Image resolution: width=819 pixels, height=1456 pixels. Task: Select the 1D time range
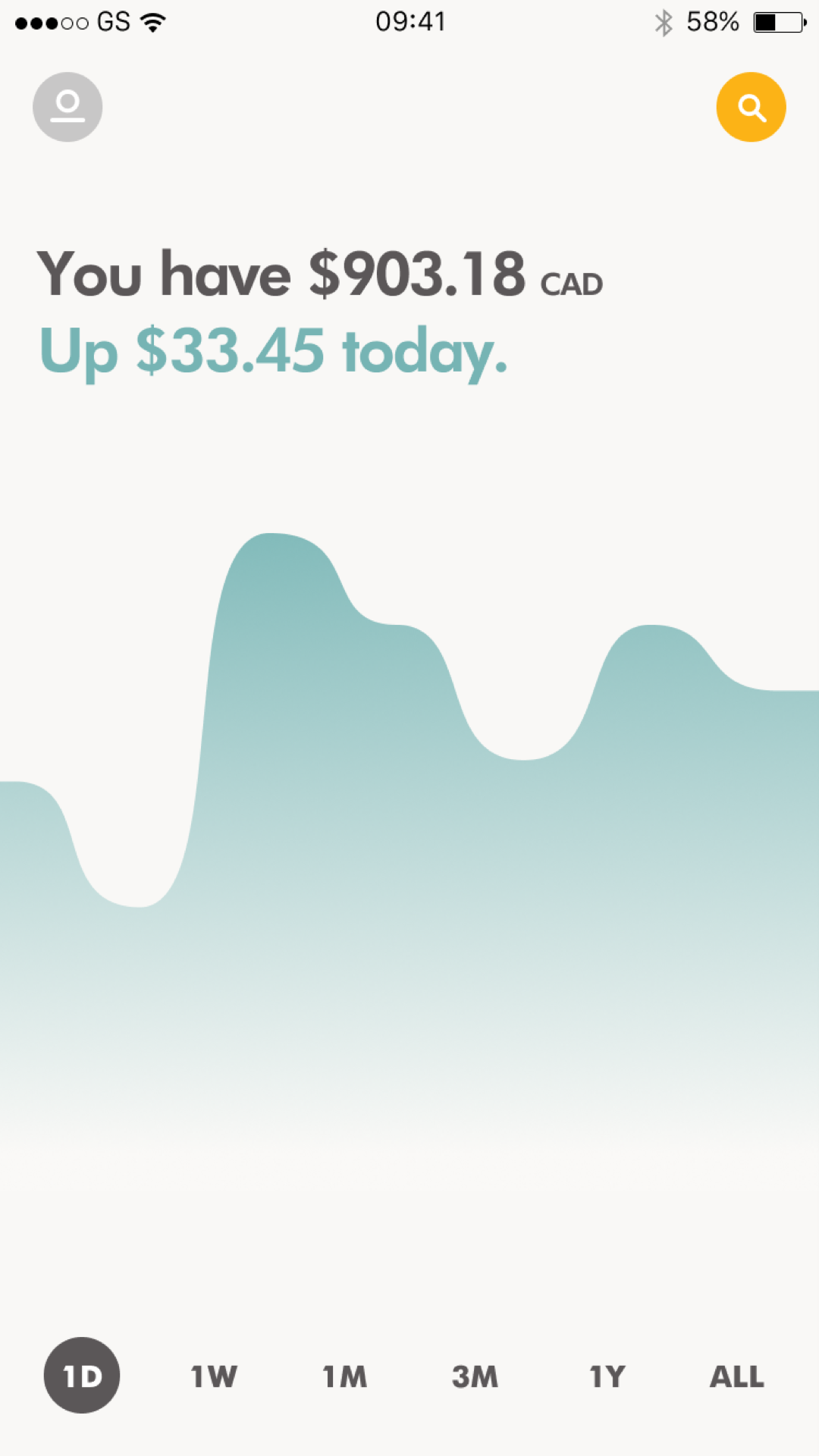[x=82, y=1375]
